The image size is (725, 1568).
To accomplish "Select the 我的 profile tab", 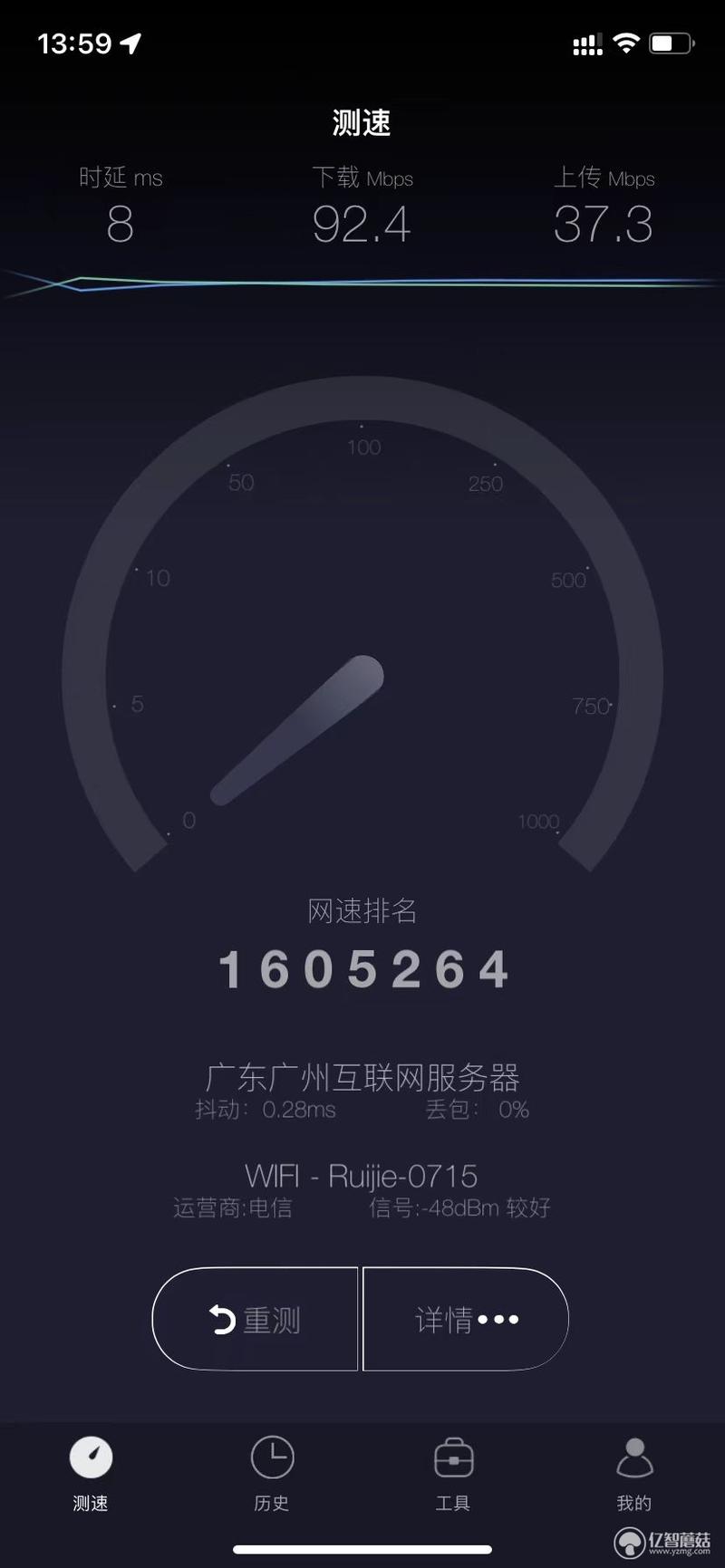I will click(634, 1473).
